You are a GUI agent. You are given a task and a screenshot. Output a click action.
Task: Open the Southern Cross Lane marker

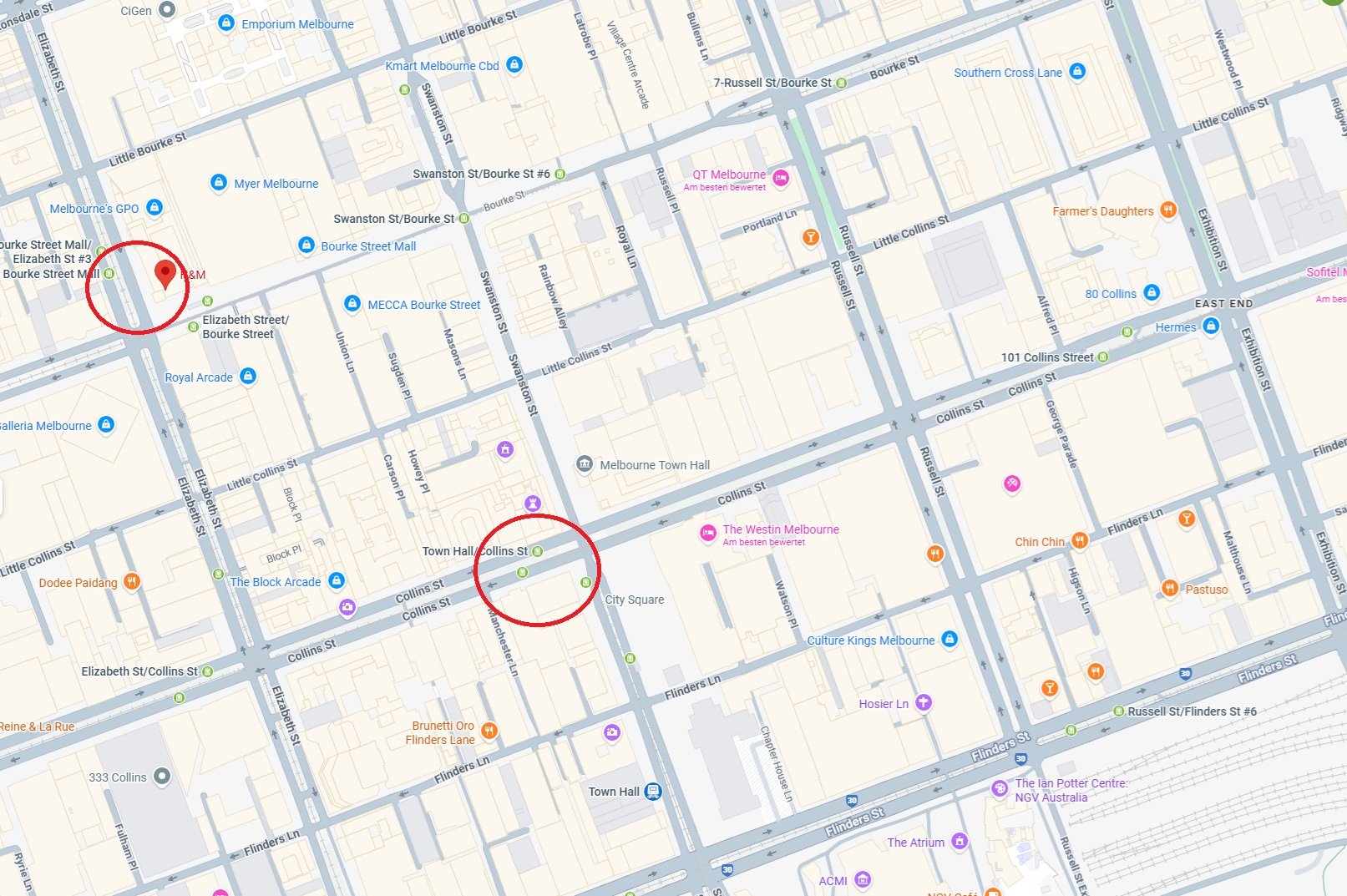click(1077, 71)
